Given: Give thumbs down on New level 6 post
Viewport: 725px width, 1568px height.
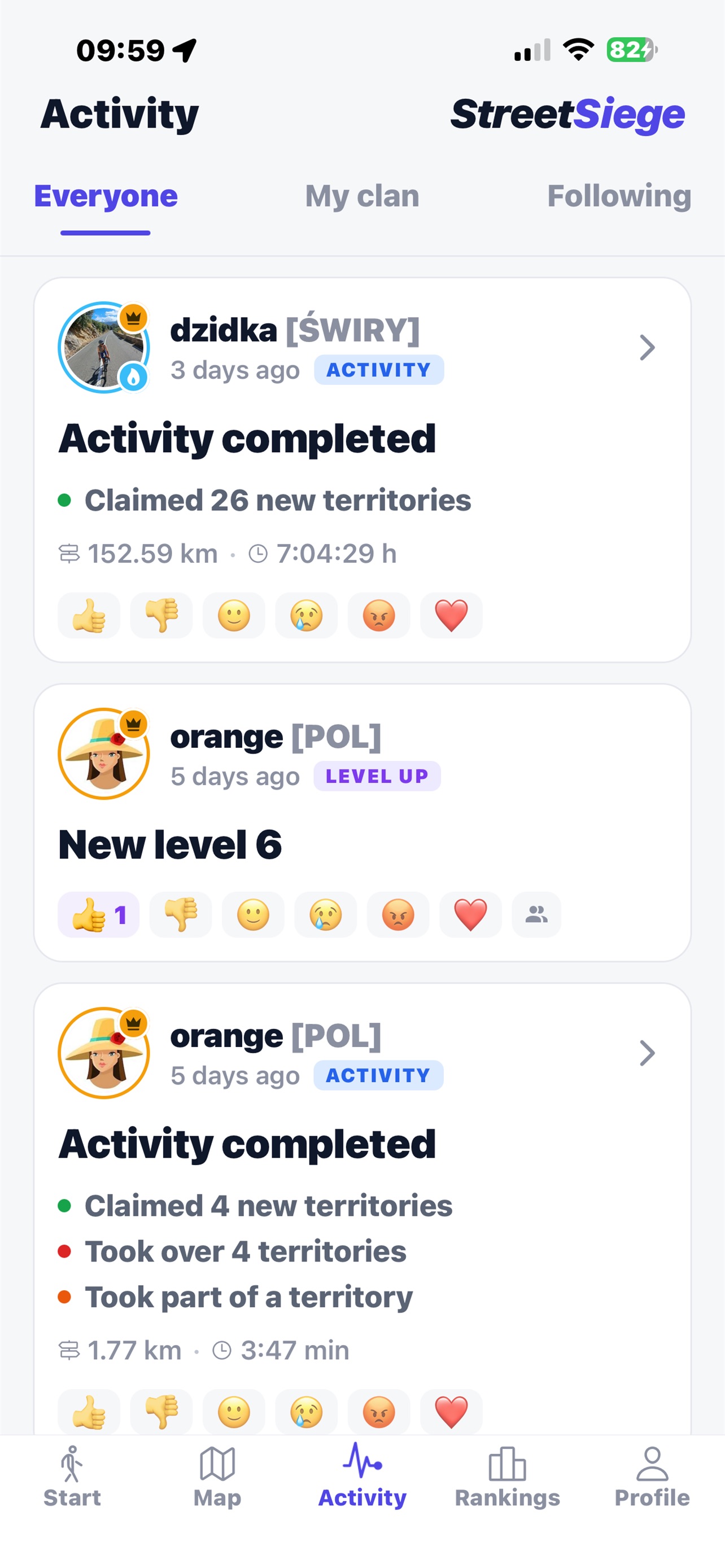Looking at the screenshot, I should (181, 914).
